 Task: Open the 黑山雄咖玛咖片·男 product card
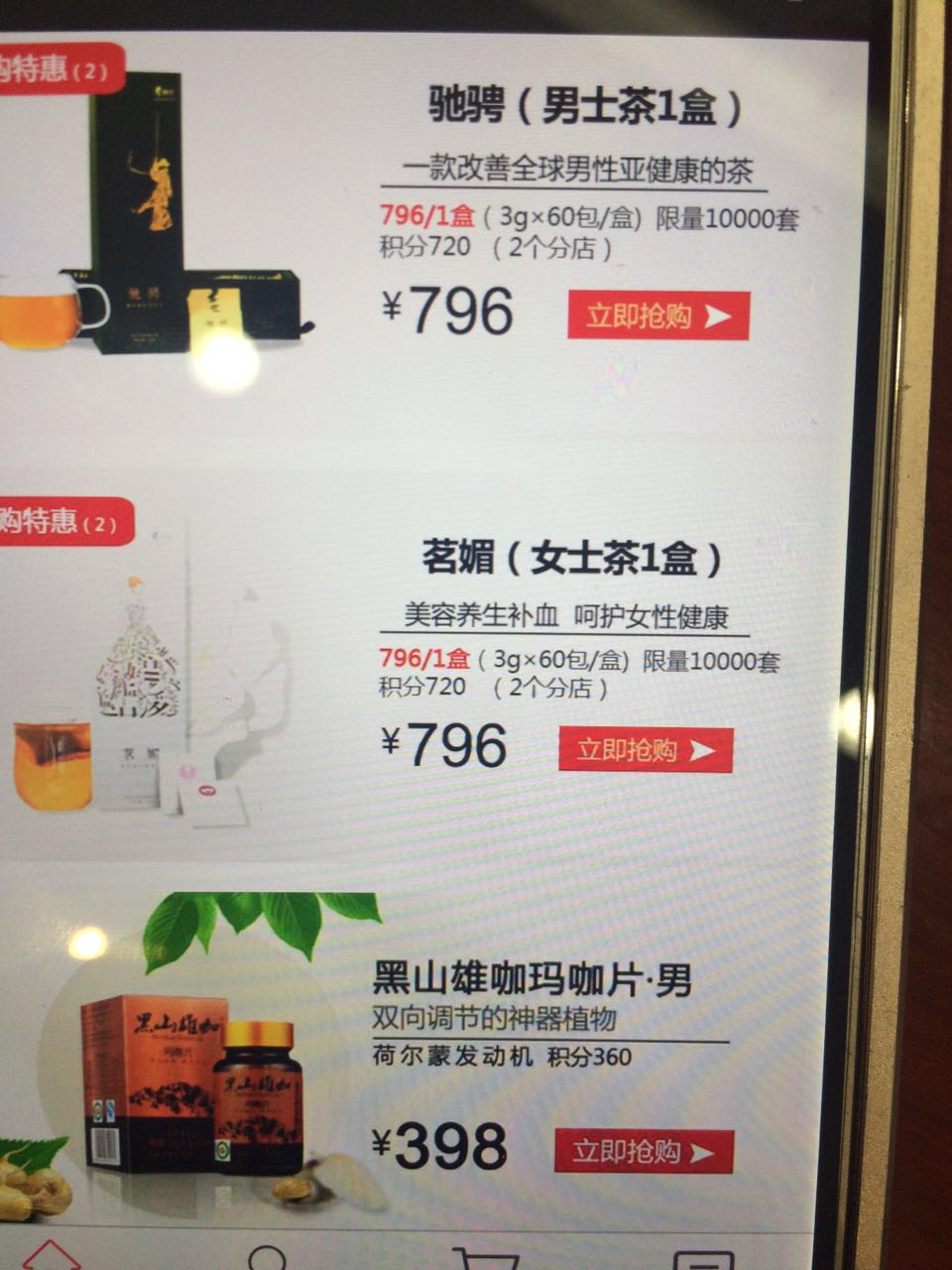click(532, 980)
